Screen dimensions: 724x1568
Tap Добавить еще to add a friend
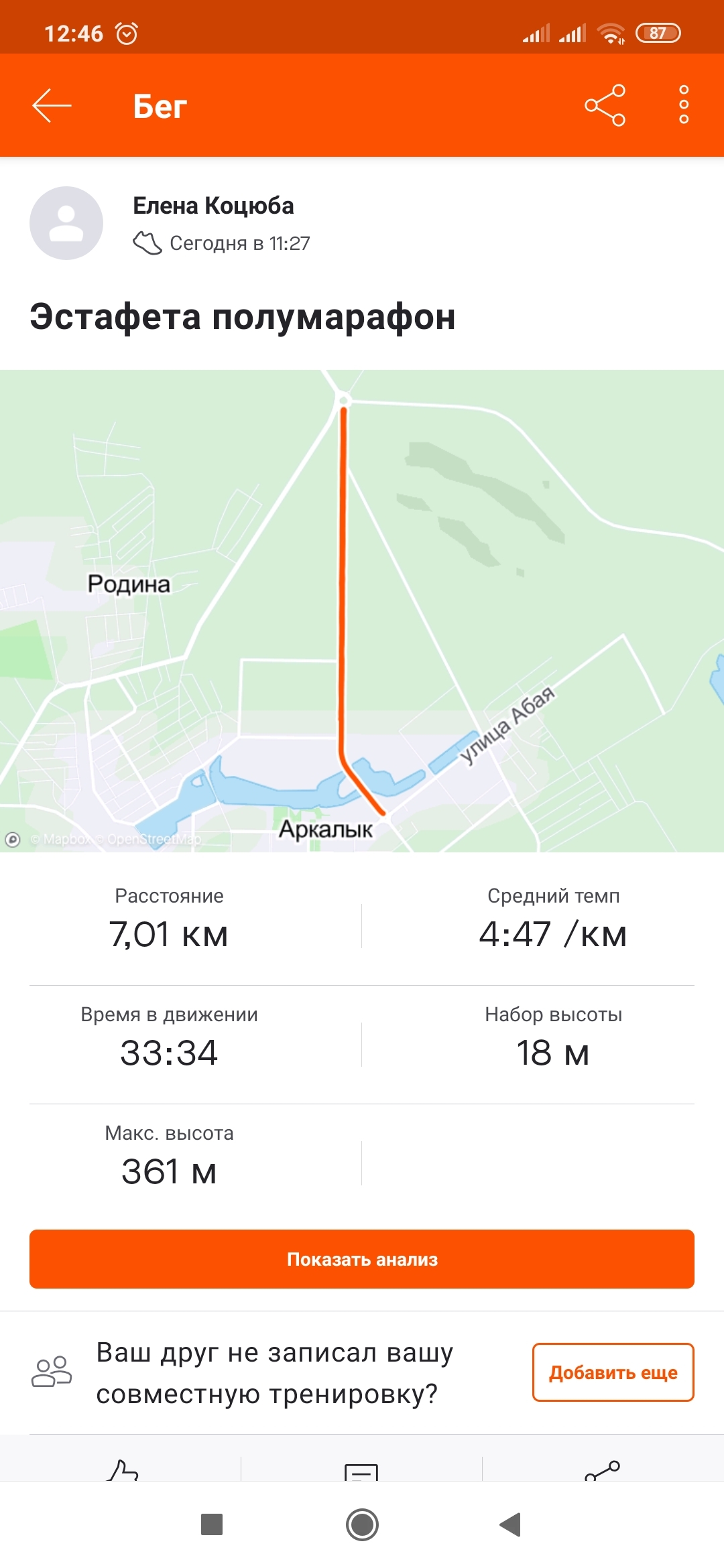tap(613, 1372)
